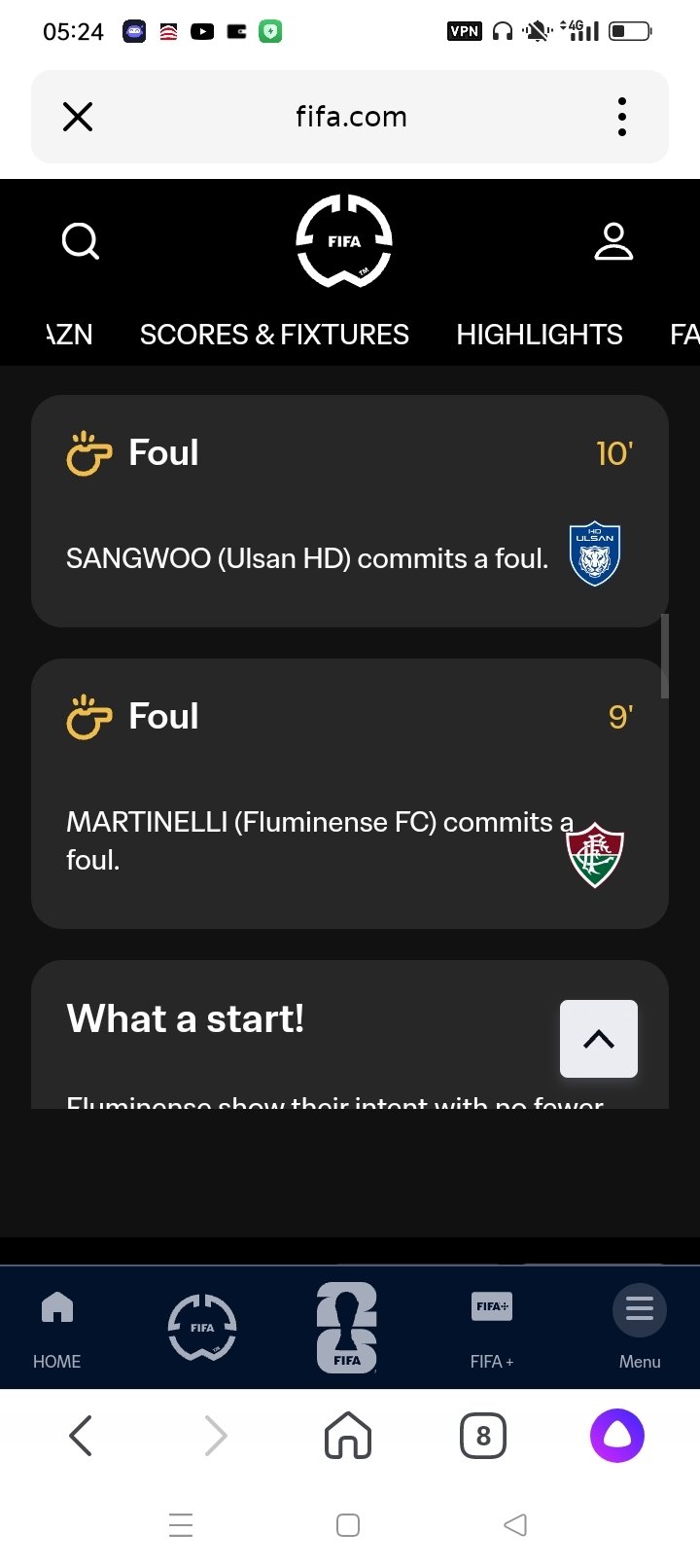Open the FIFA emblem bottom tab
This screenshot has height=1568, width=700.
pyautogui.click(x=202, y=1328)
